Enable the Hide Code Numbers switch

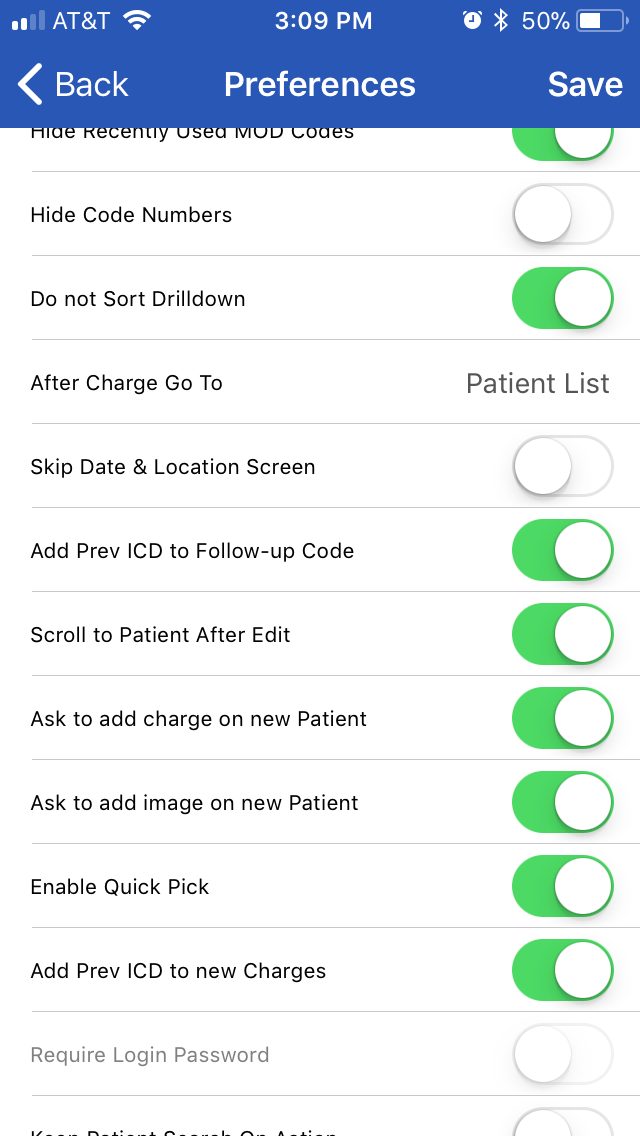click(563, 214)
